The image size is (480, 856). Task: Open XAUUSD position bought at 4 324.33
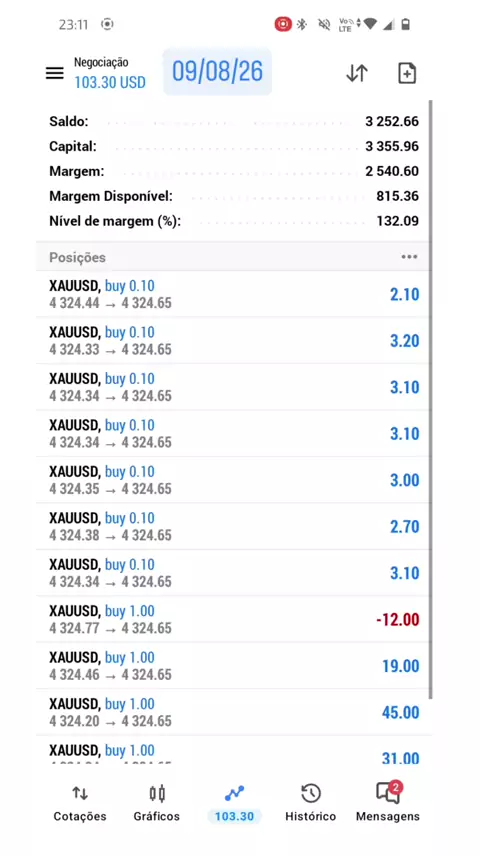point(234,341)
